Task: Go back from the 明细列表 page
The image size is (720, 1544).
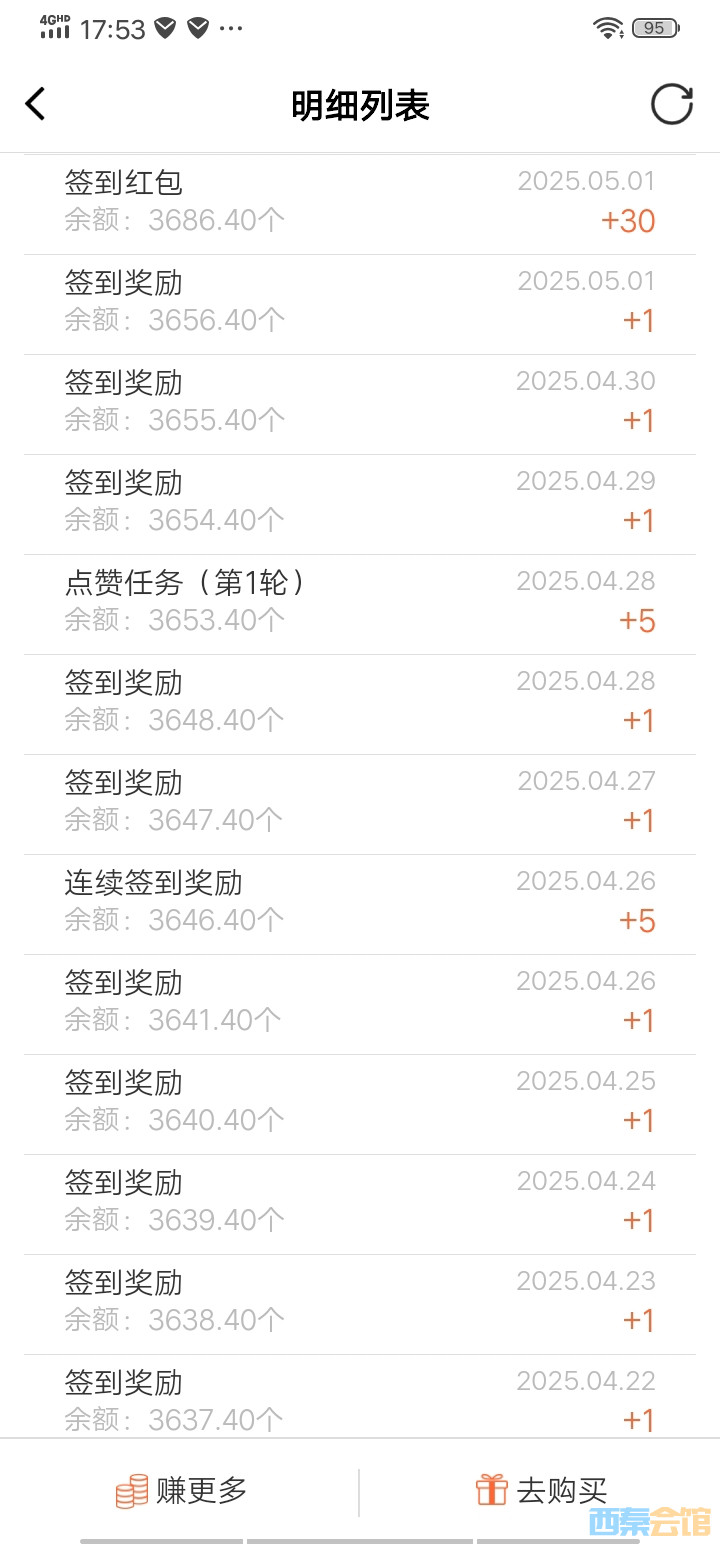Action: [36, 104]
